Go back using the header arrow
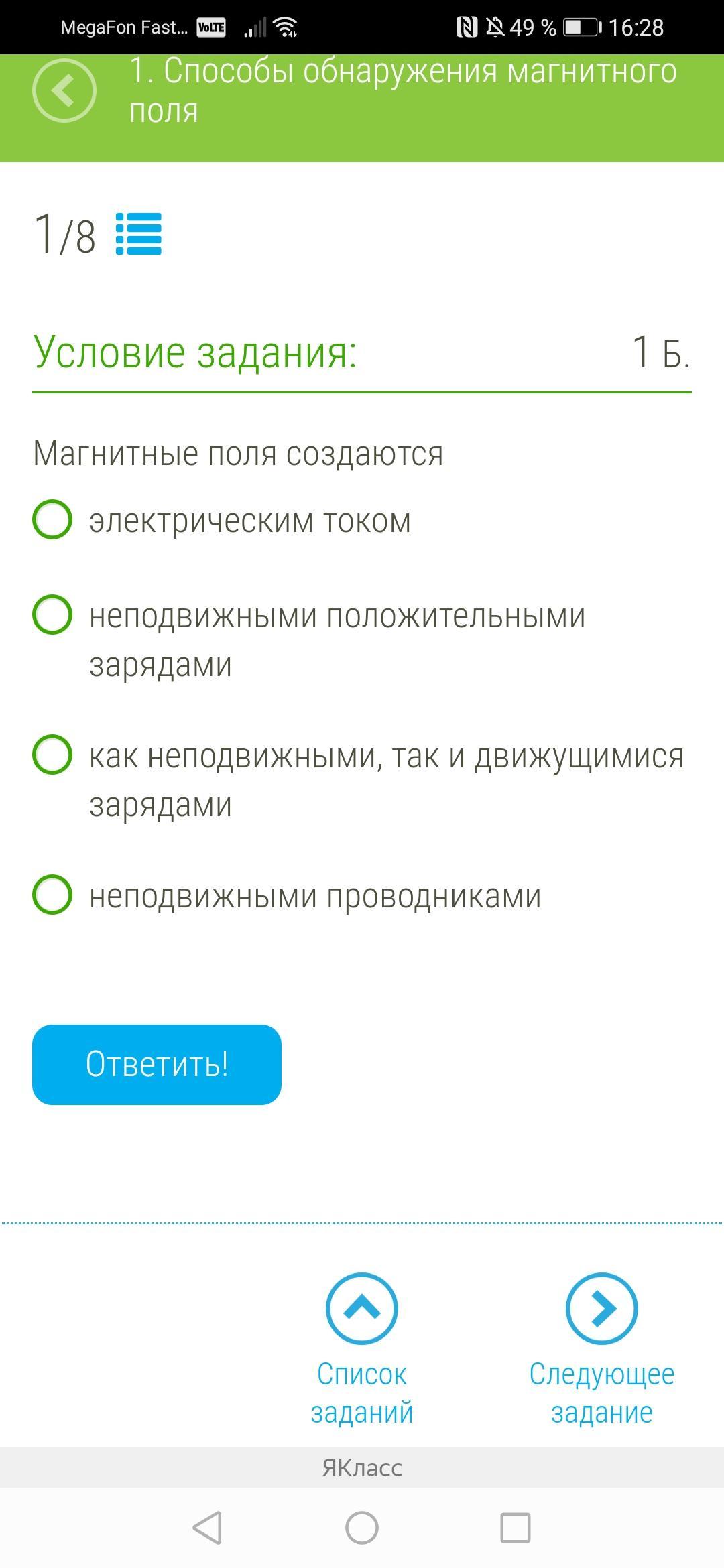 [x=64, y=90]
